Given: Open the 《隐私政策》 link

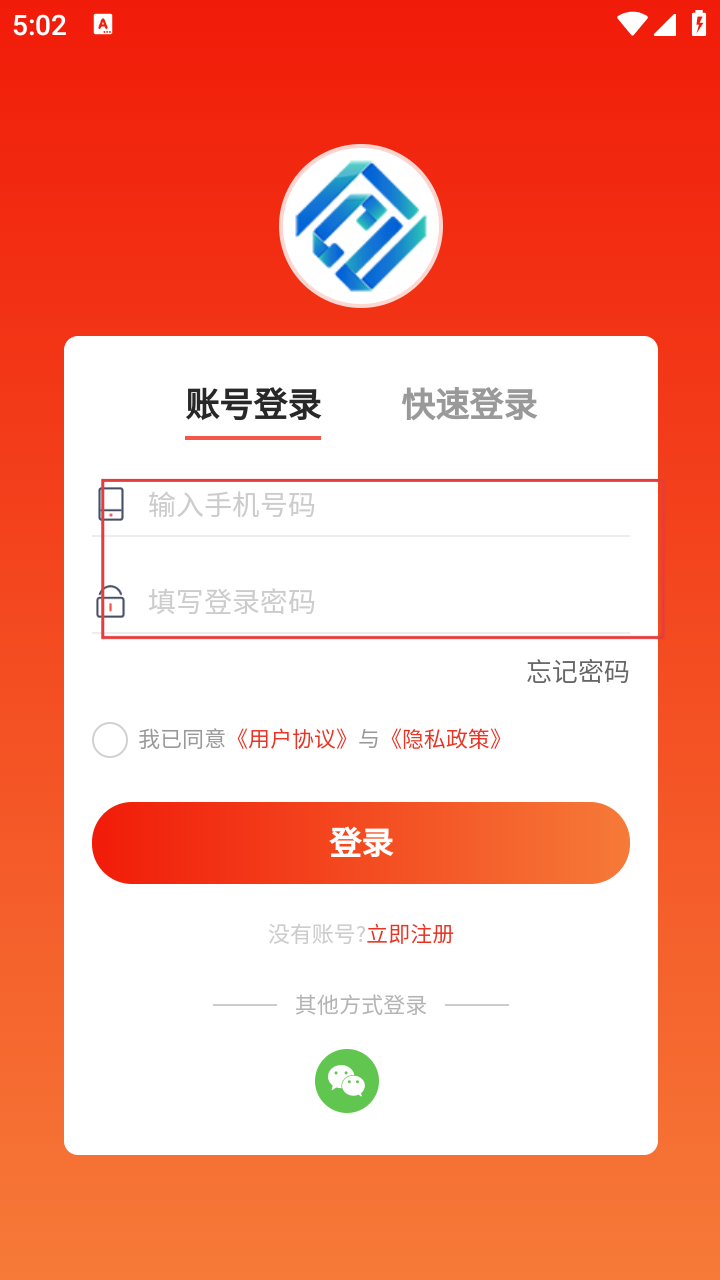Looking at the screenshot, I should pos(445,740).
